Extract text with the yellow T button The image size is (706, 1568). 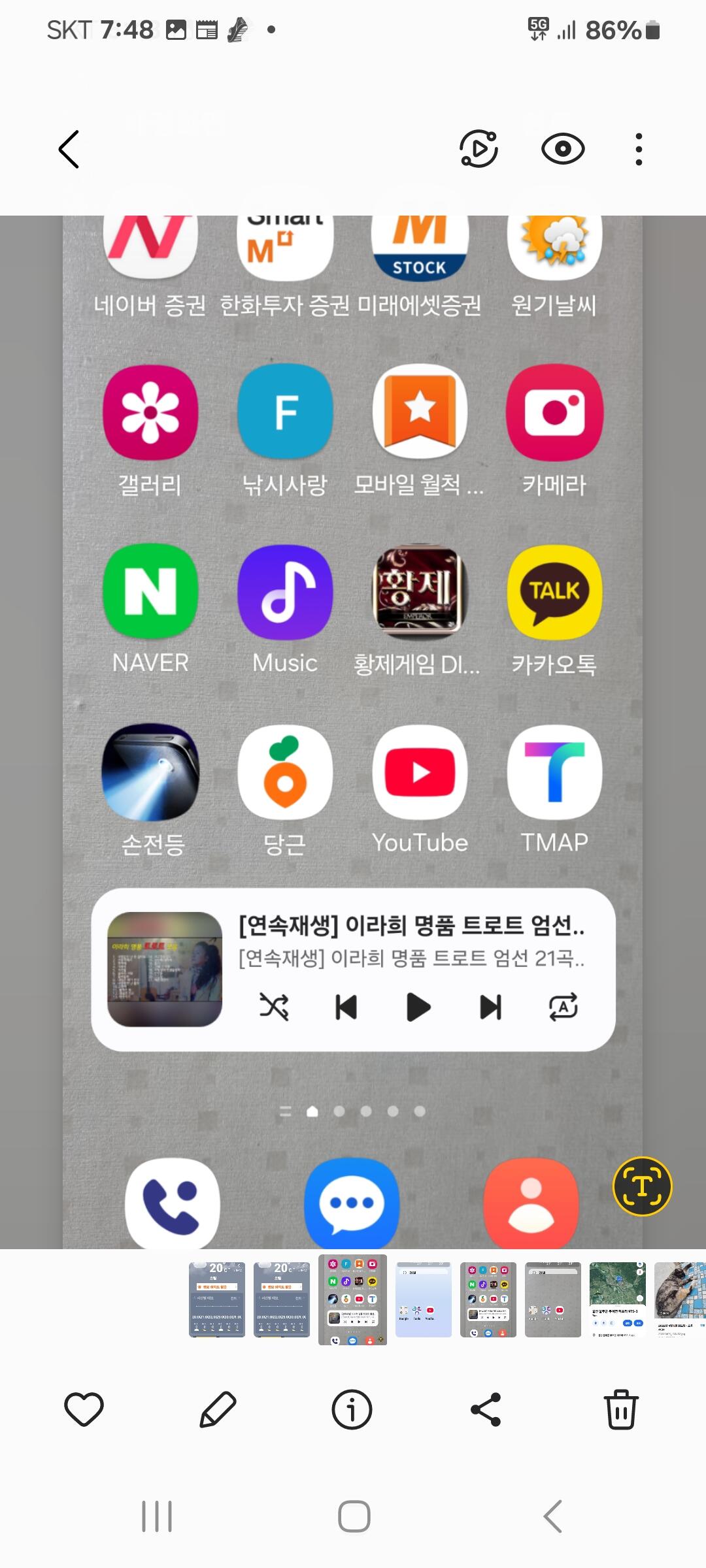tap(642, 1186)
